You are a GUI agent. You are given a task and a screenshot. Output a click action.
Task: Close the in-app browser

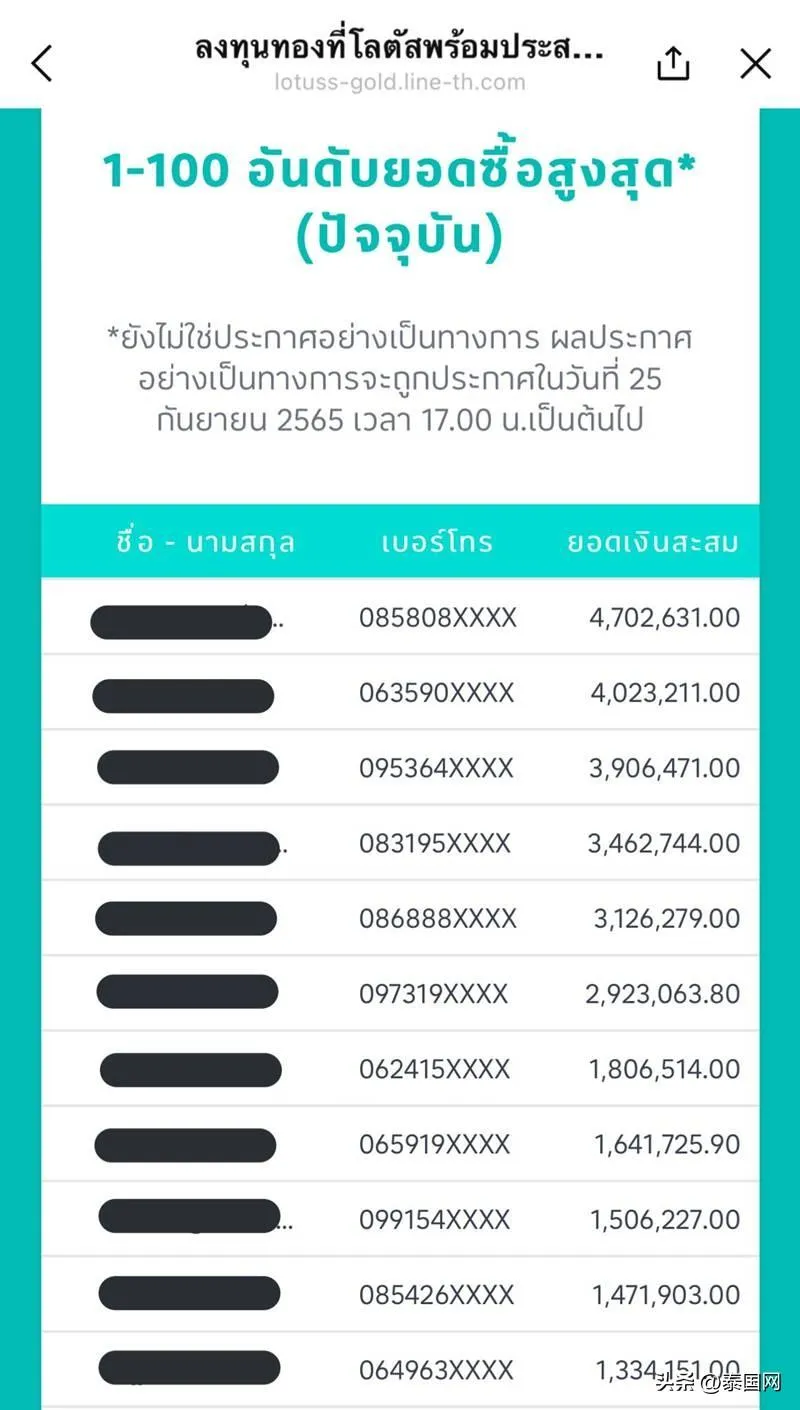point(755,64)
